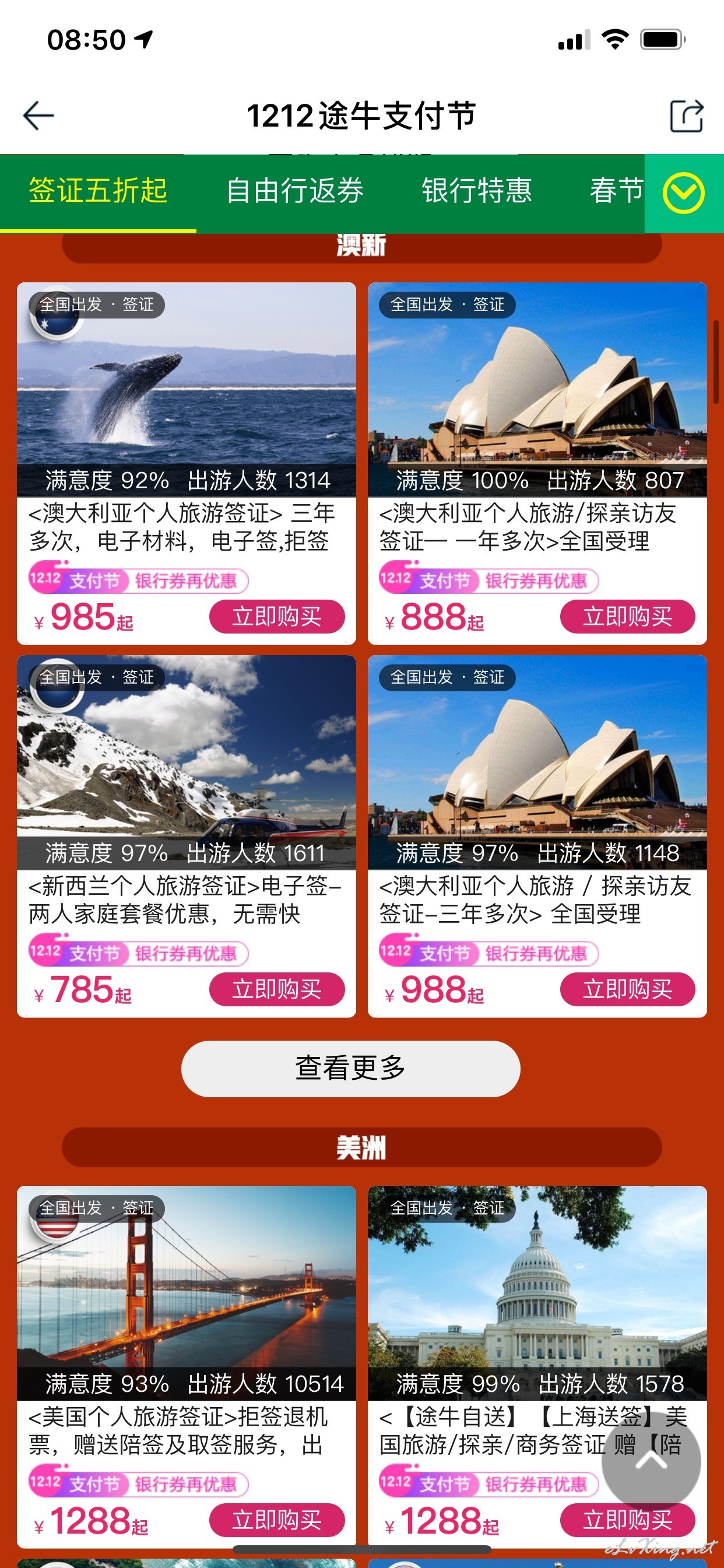Tap 立即购买 on the ¥988 visa card
Screen dimensions: 724x1568
[x=627, y=989]
